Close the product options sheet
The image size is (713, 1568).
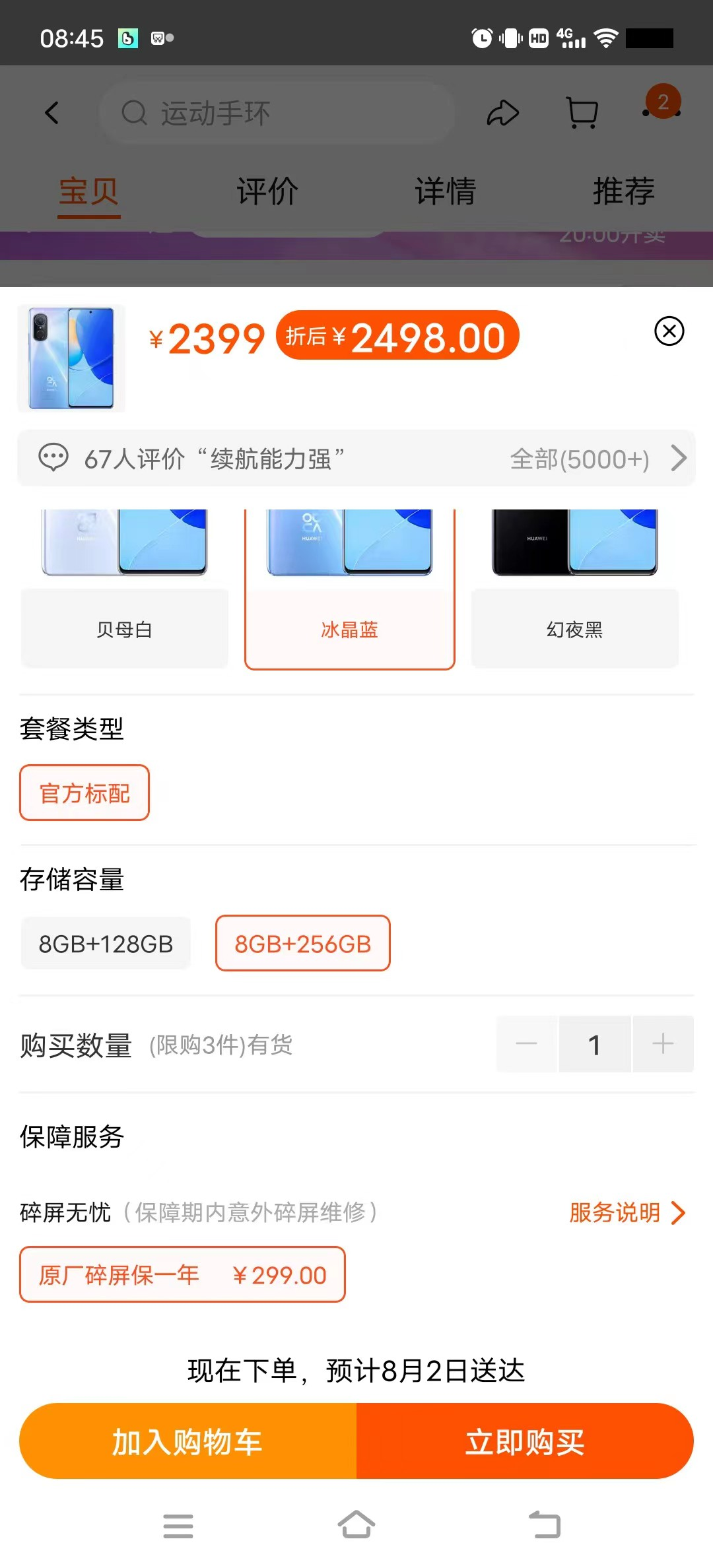pyautogui.click(x=669, y=331)
